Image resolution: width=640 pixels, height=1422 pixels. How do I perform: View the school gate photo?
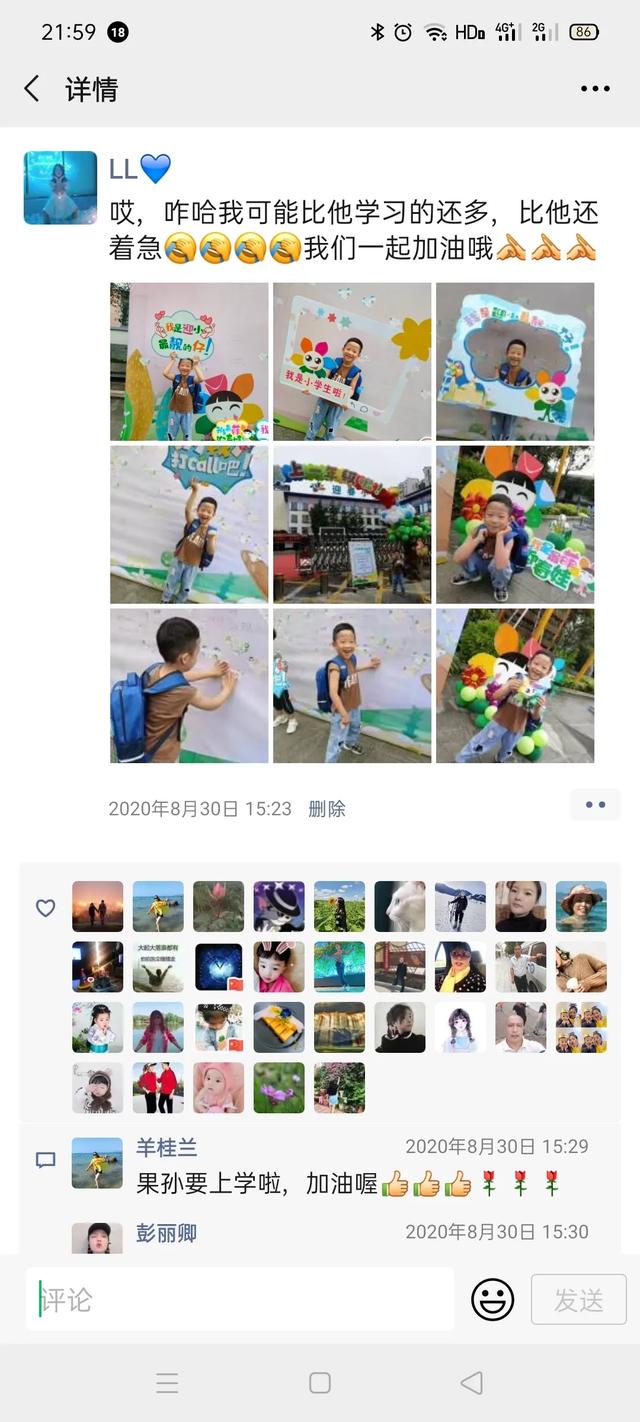(352, 524)
